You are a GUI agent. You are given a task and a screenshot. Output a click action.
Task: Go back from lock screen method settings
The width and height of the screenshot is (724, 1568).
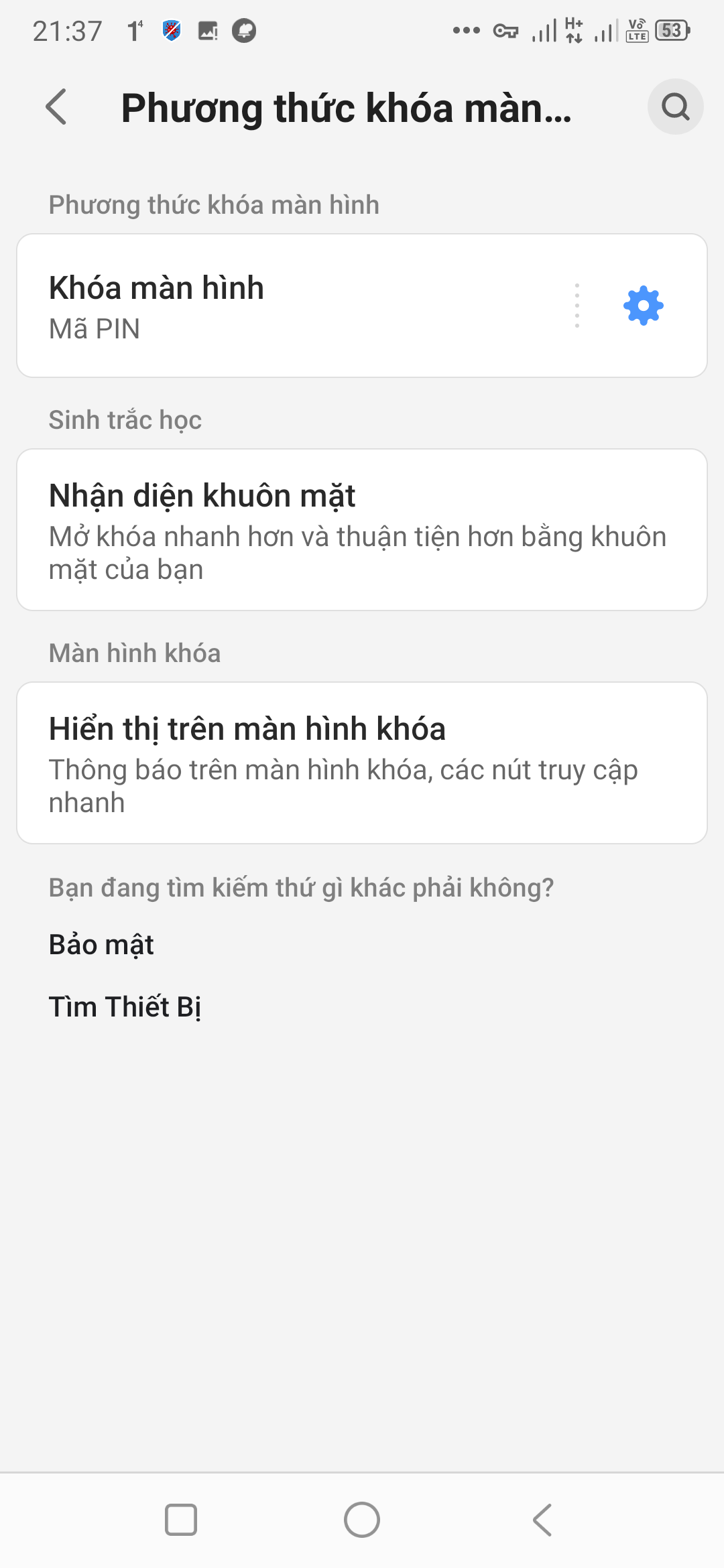pos(57,107)
